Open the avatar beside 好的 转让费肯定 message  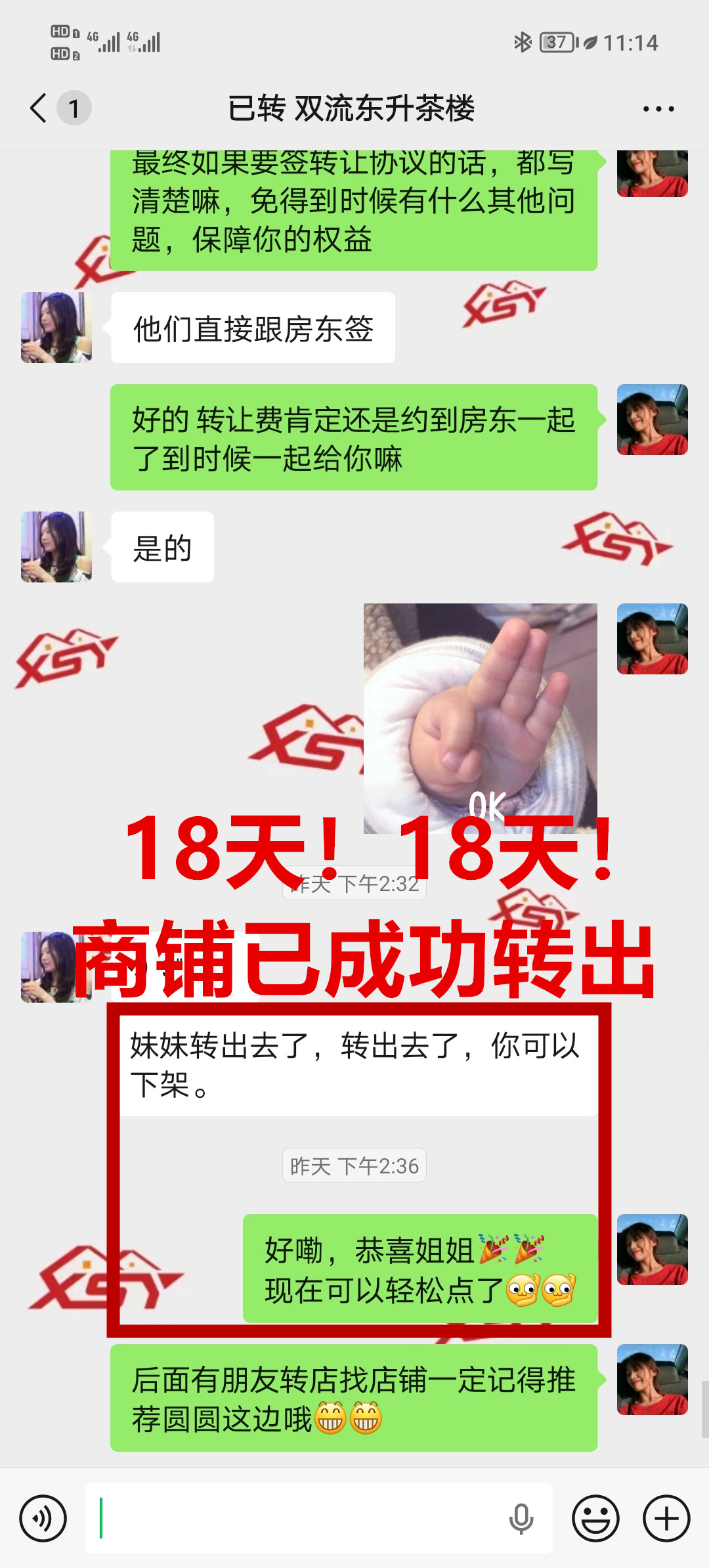tap(652, 420)
